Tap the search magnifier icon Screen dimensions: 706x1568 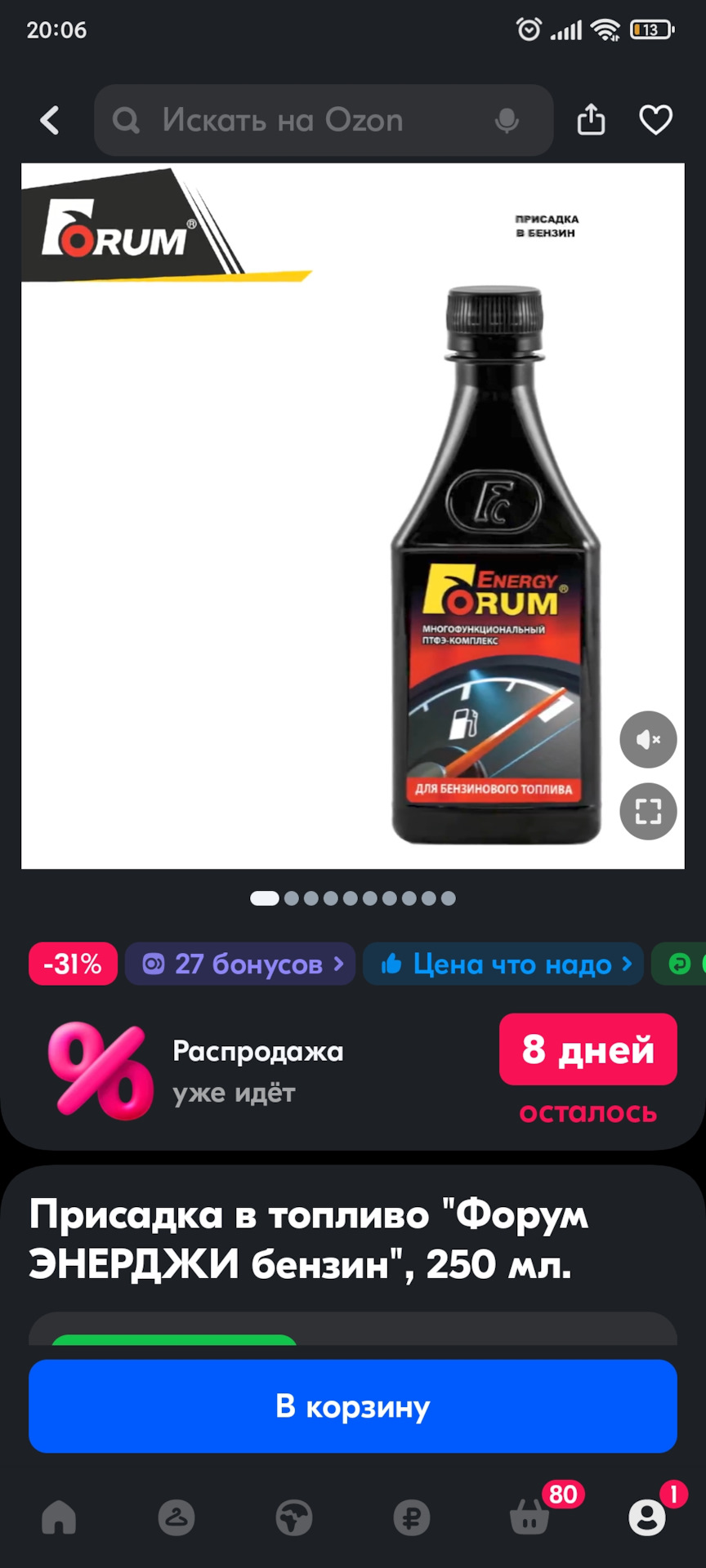(125, 120)
